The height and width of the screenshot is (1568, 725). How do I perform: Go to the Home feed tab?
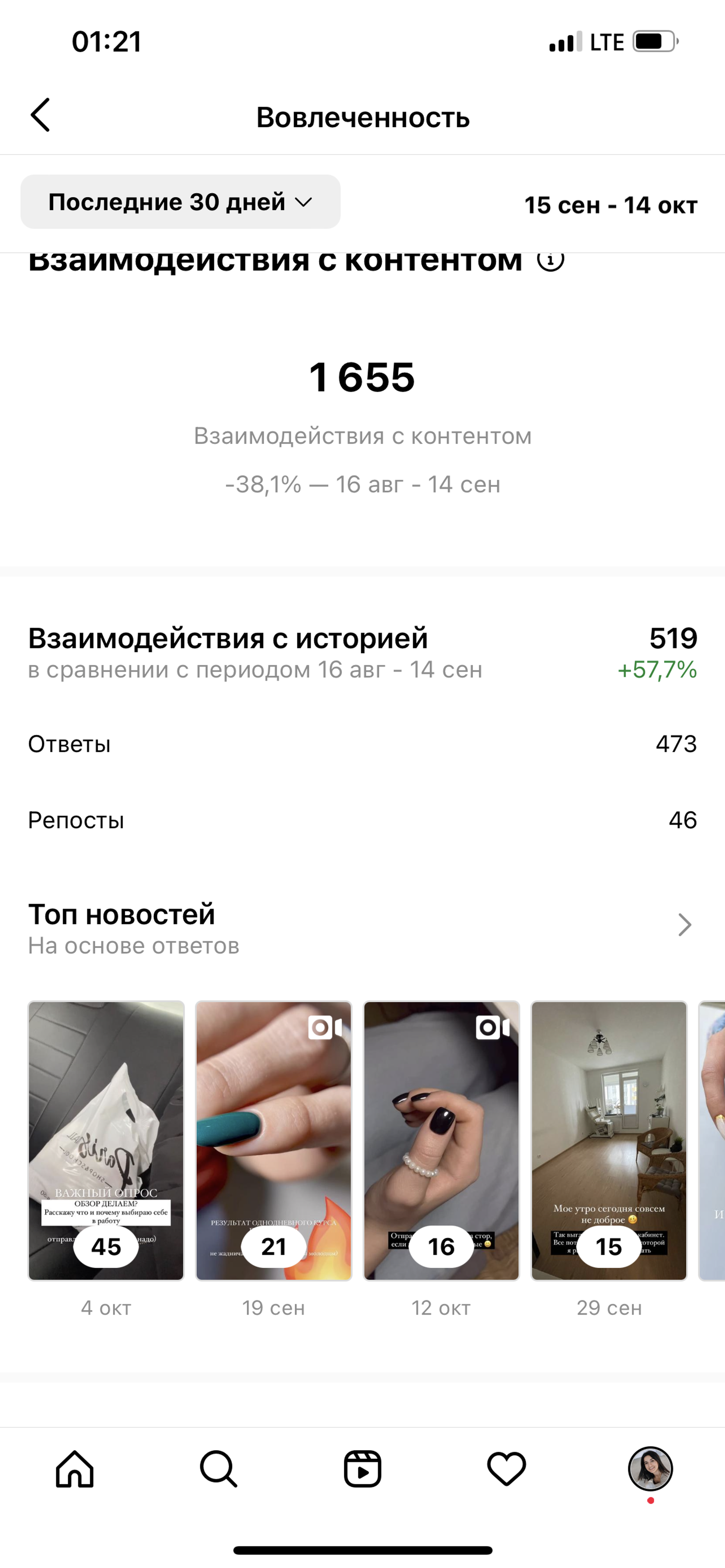(75, 1468)
